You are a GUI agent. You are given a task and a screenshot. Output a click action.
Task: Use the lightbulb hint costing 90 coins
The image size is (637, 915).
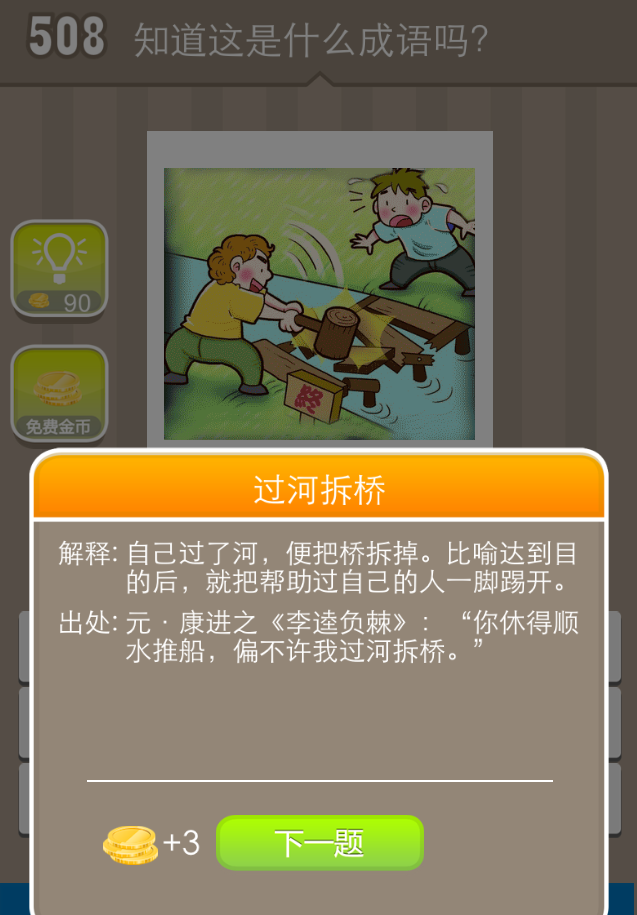point(59,269)
